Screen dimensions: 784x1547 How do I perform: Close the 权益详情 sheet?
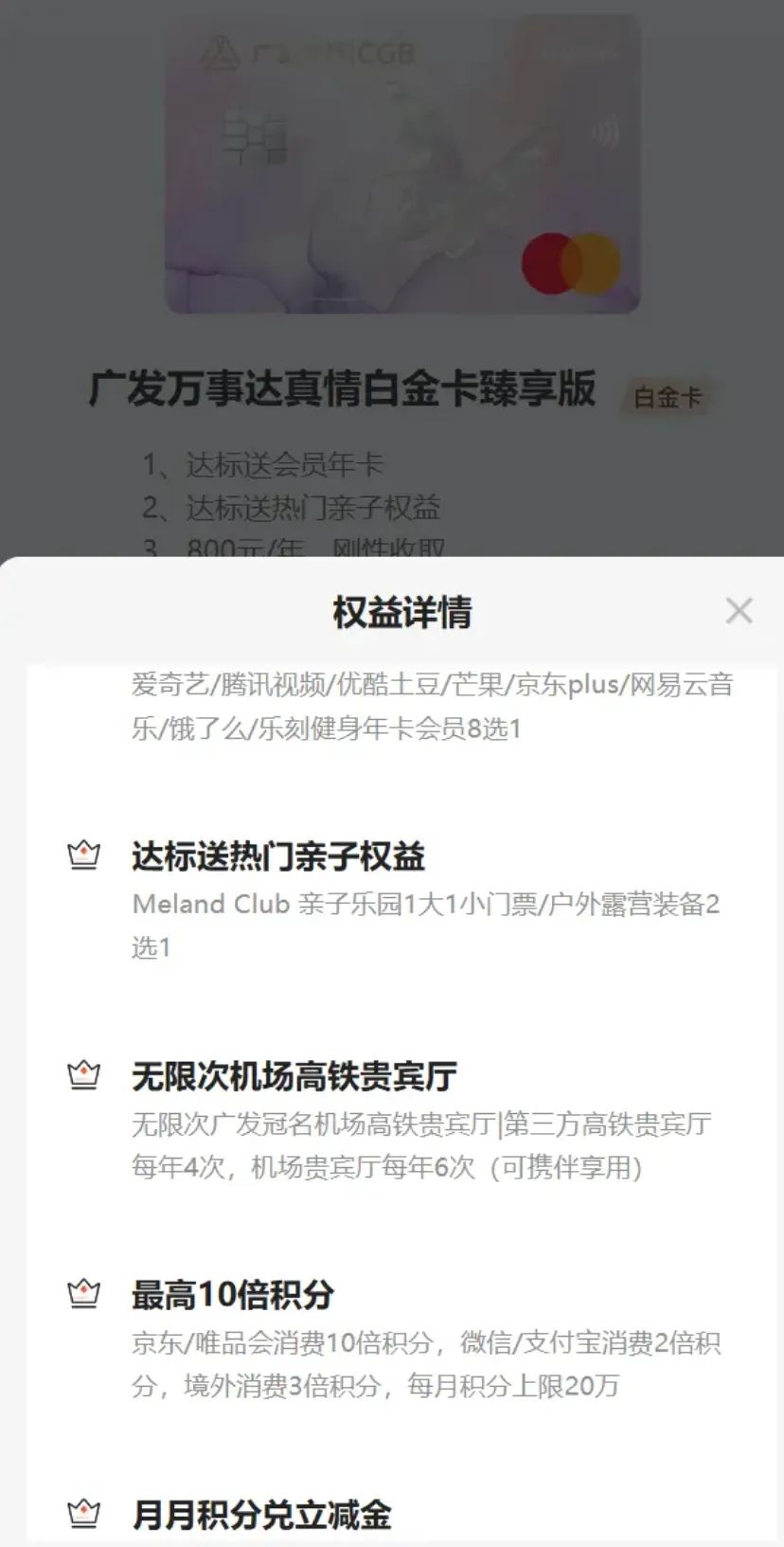[739, 611]
